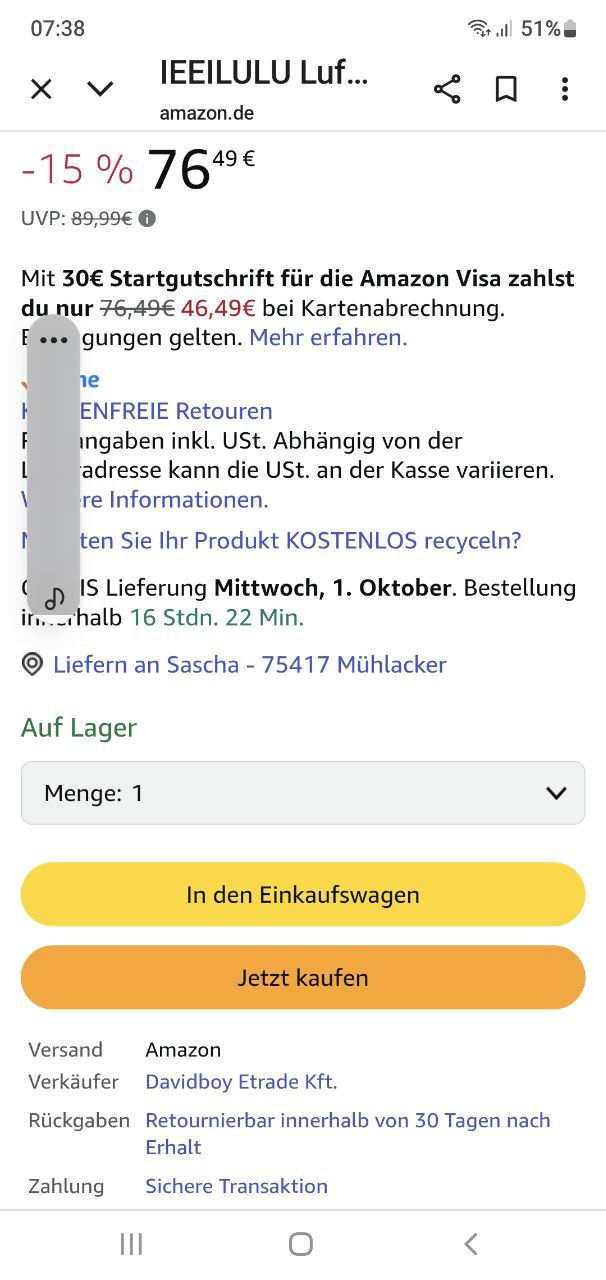Image resolution: width=606 pixels, height=1280 pixels.
Task: Add item with In den Einkaufswagen
Action: coord(303,894)
